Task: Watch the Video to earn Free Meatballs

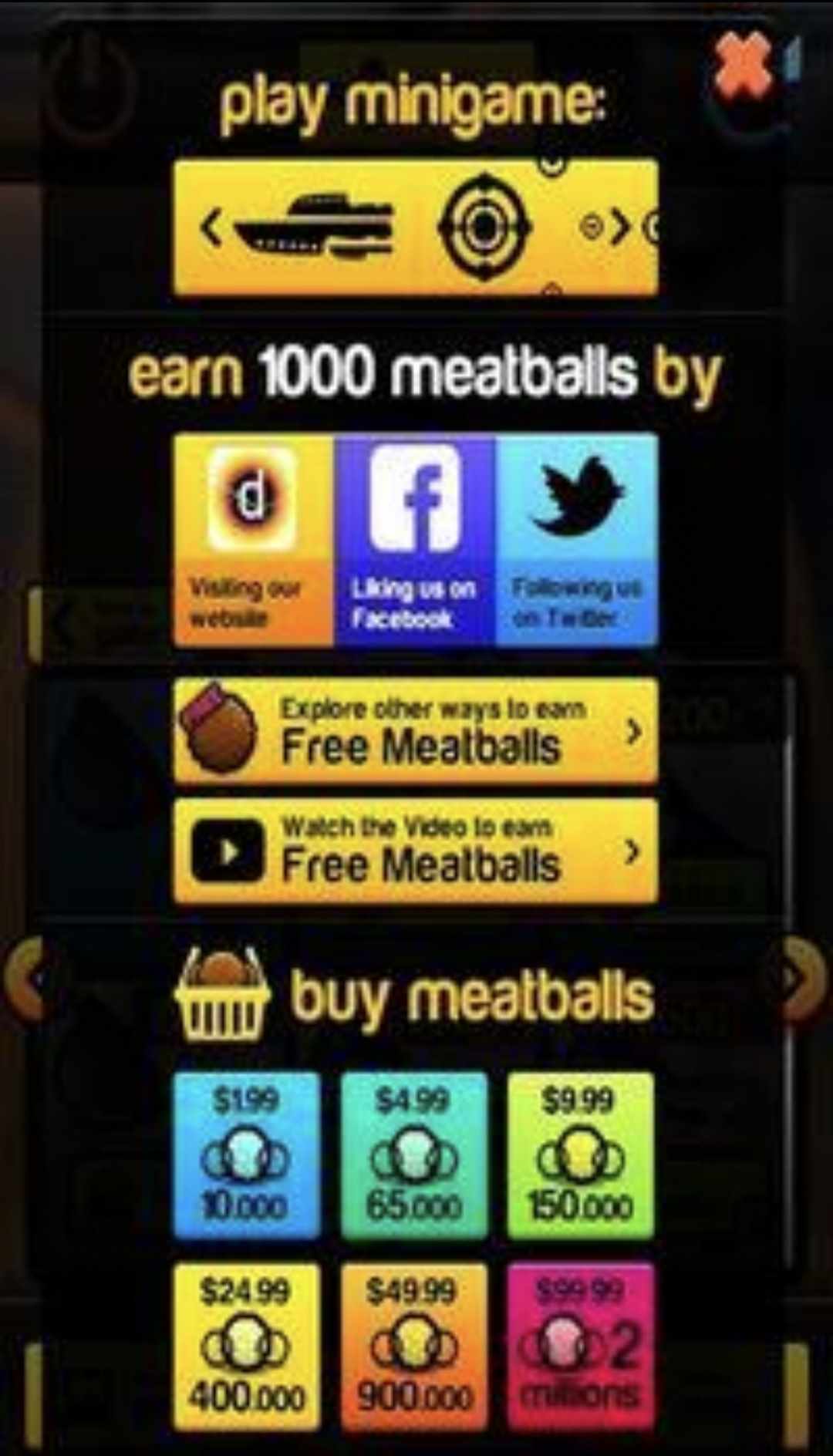Action: pyautogui.click(x=415, y=851)
